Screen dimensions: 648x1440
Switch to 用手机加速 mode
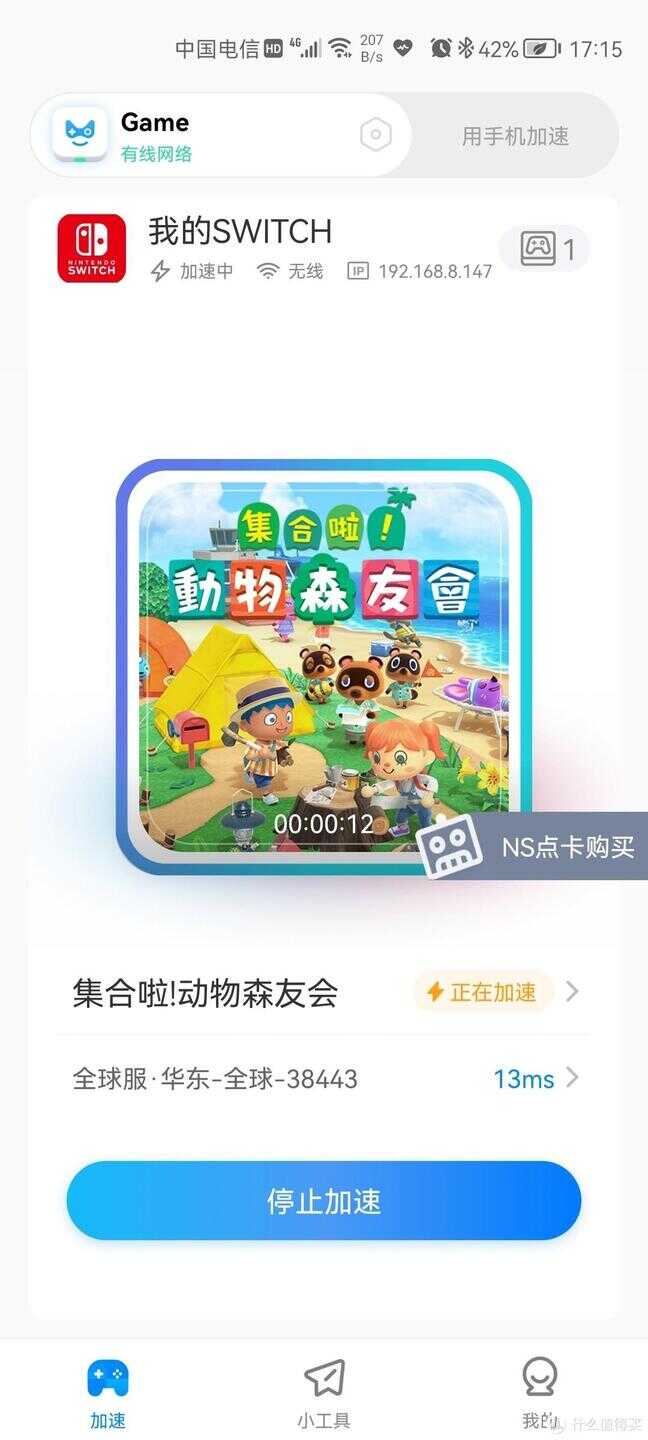pos(515,136)
